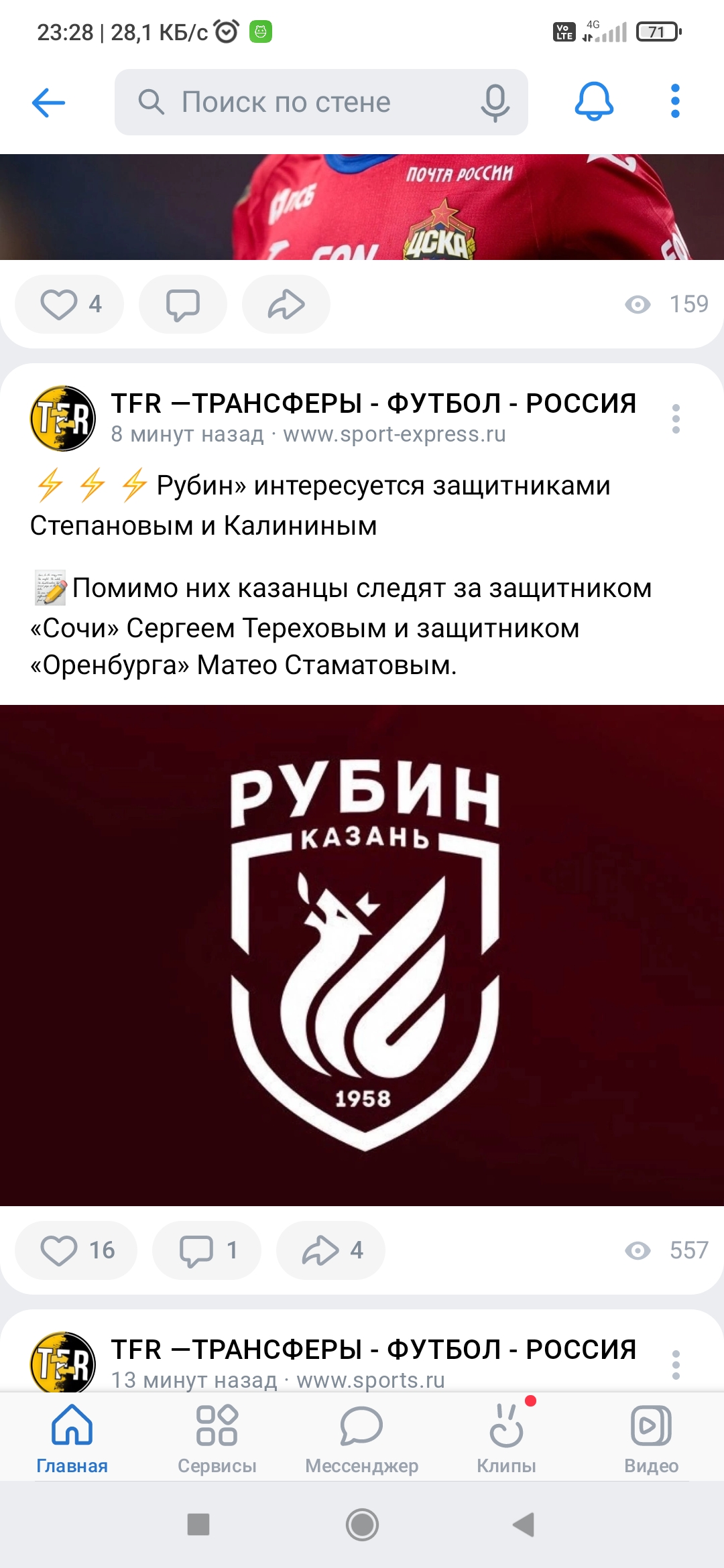This screenshot has height=1568, width=724.
Task: Like the Рубин post with 16 likes
Action: tap(76, 1250)
